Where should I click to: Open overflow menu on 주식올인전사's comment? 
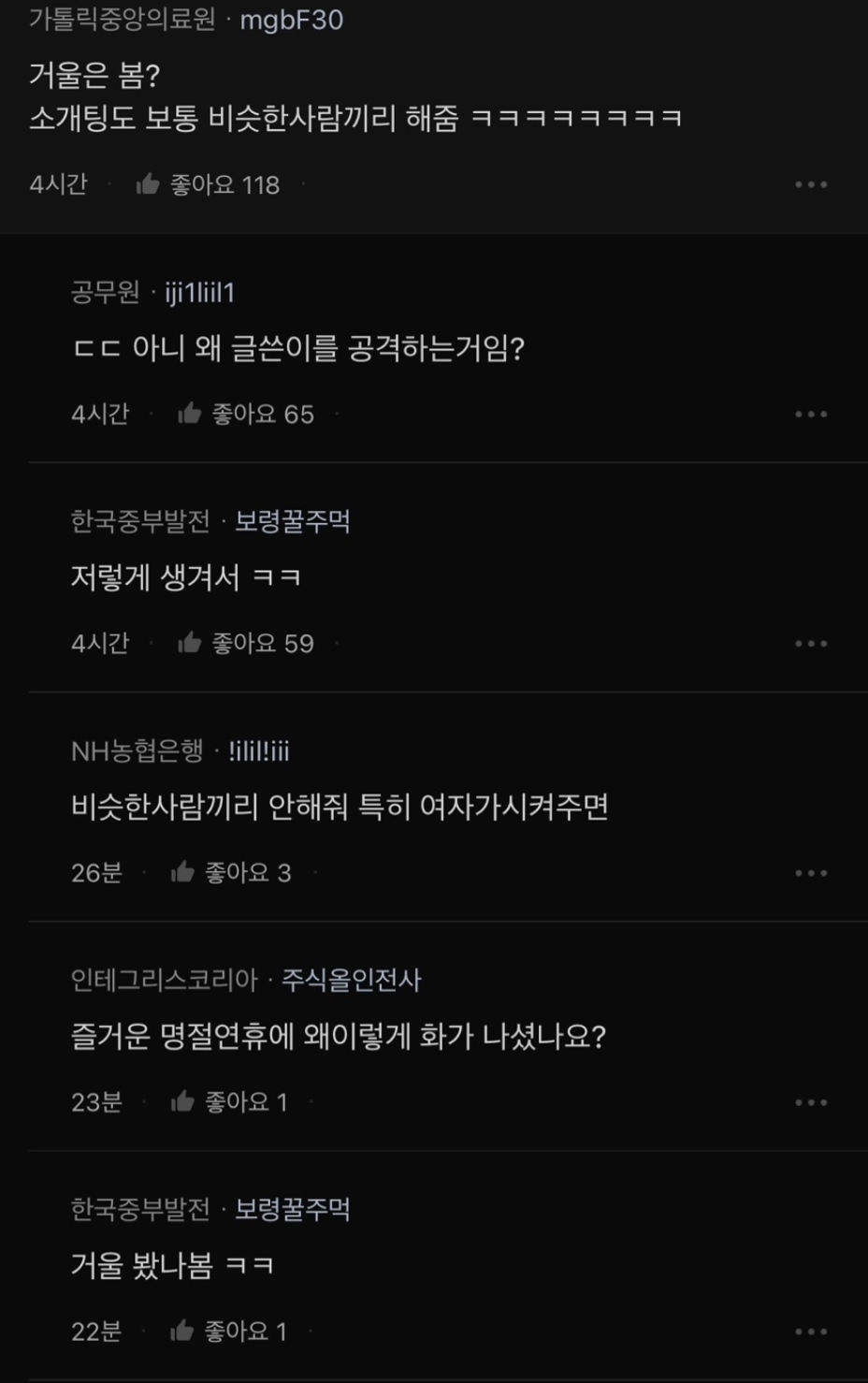pos(810,1101)
